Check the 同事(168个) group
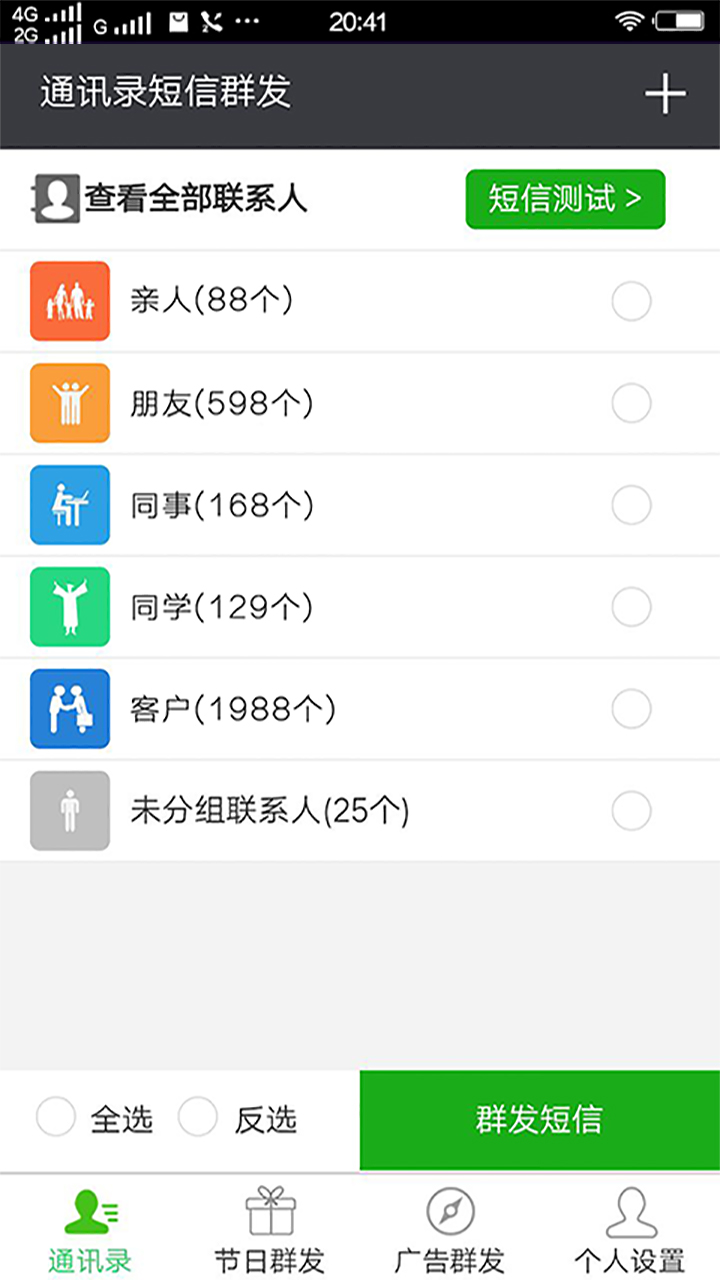Screen dimensions: 720x1280 point(631,505)
